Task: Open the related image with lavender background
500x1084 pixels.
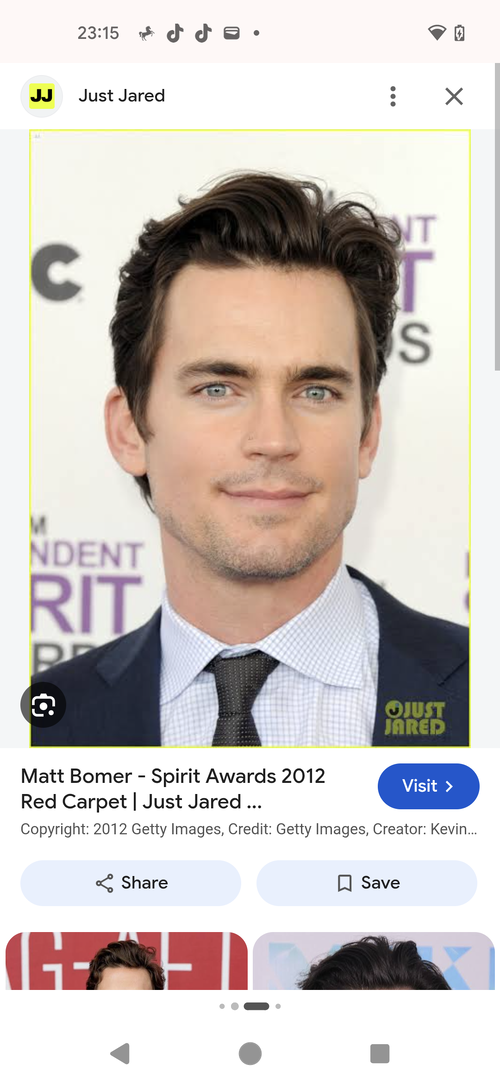Action: (x=373, y=961)
